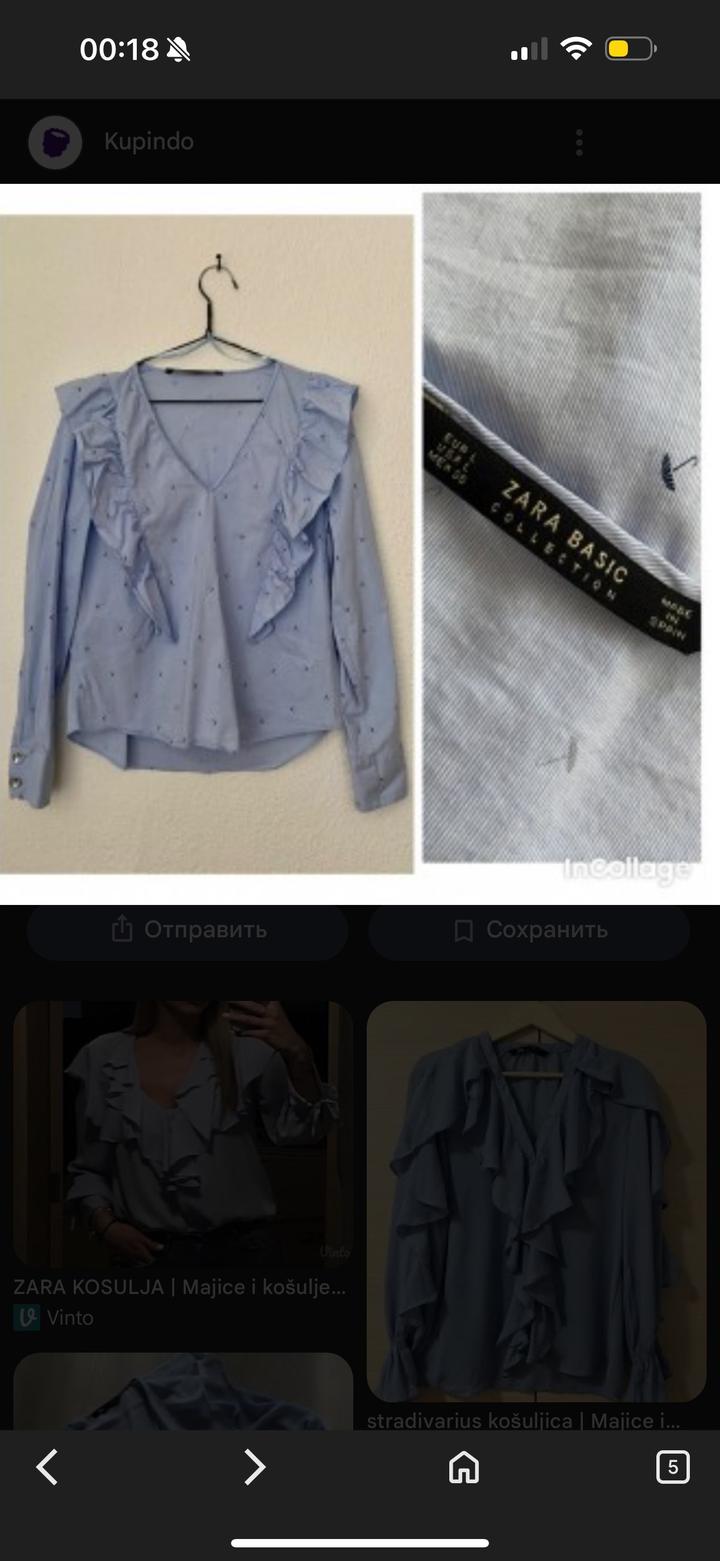Navigate forward using the right chevron arrow

pyautogui.click(x=255, y=1468)
